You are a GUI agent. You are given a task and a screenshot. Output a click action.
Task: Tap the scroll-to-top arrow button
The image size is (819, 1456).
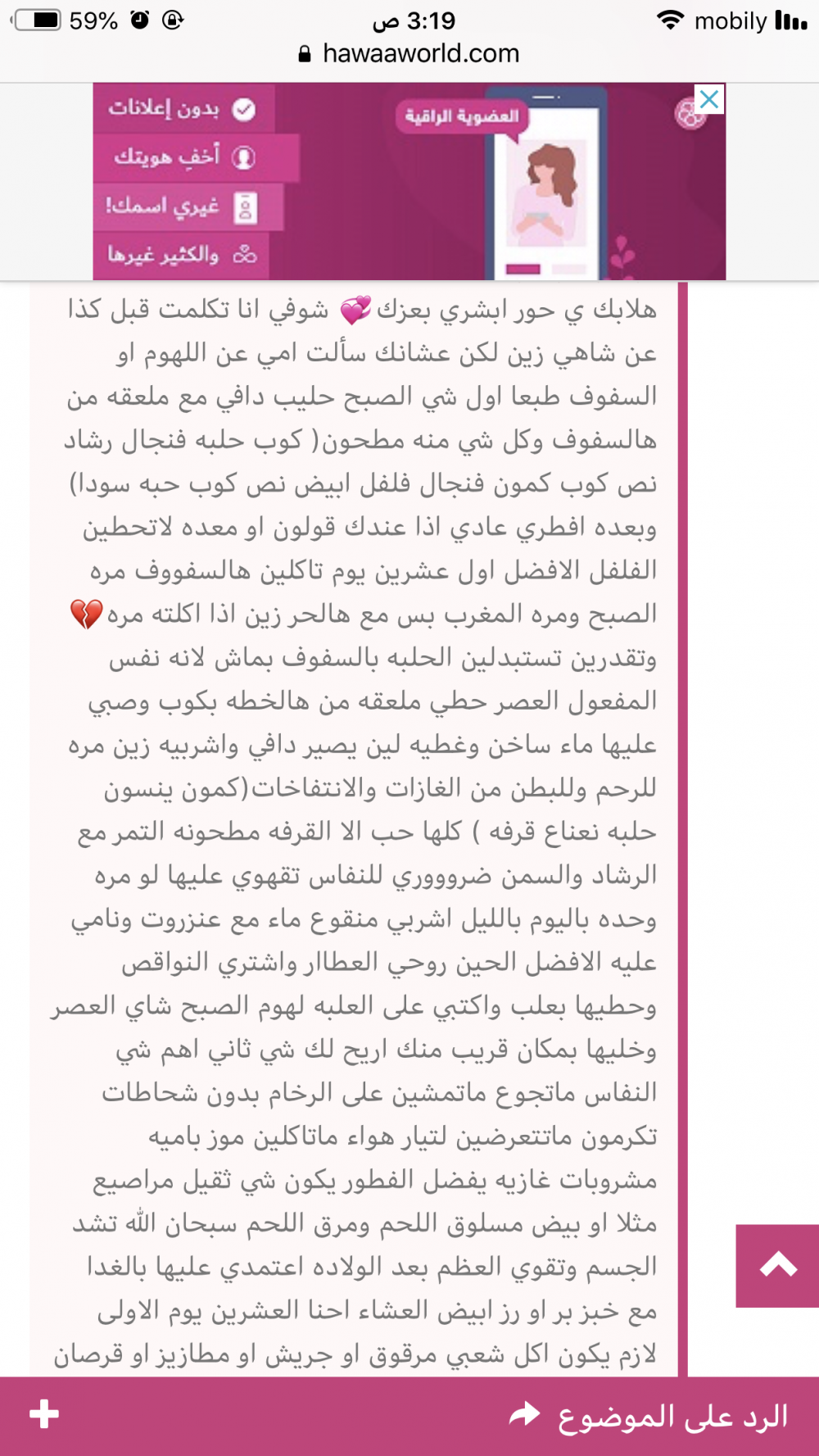click(x=777, y=1266)
